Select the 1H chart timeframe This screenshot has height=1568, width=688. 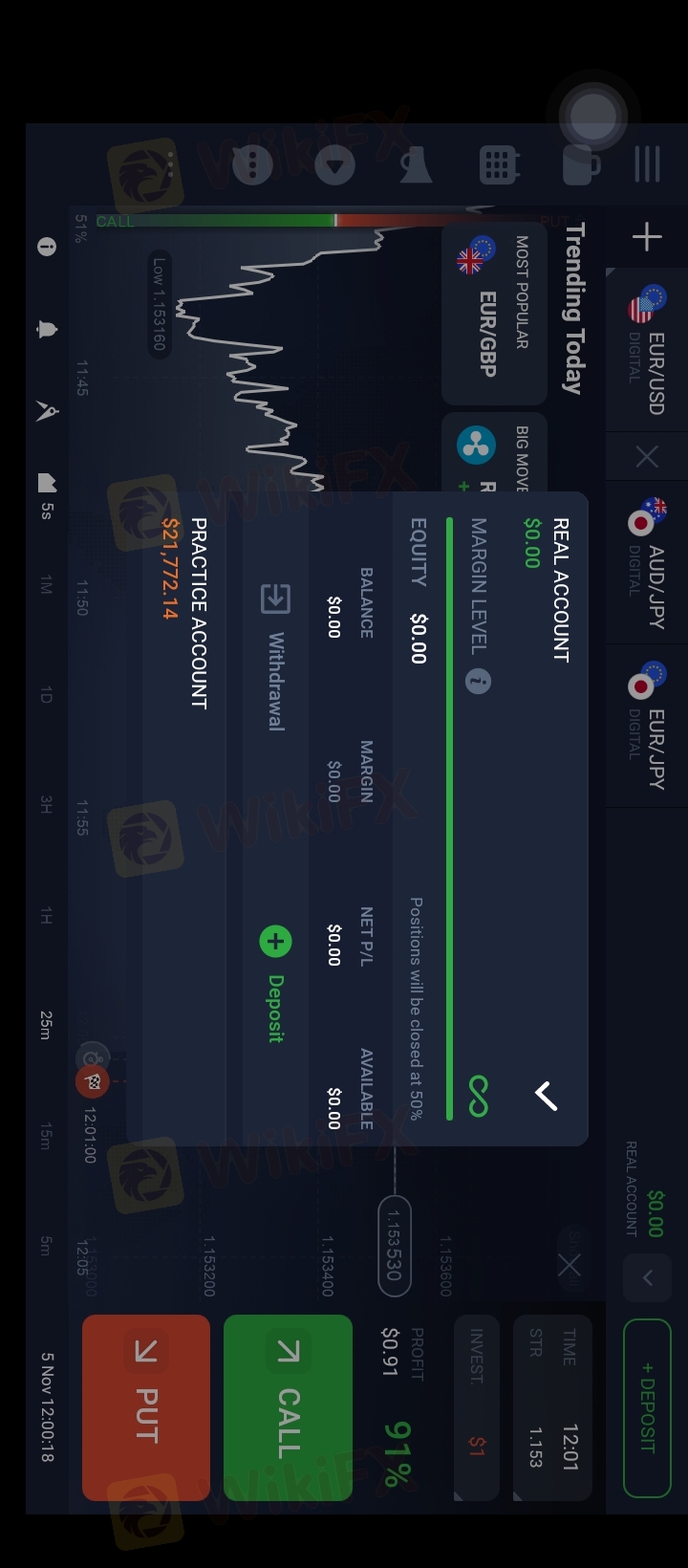(x=46, y=918)
